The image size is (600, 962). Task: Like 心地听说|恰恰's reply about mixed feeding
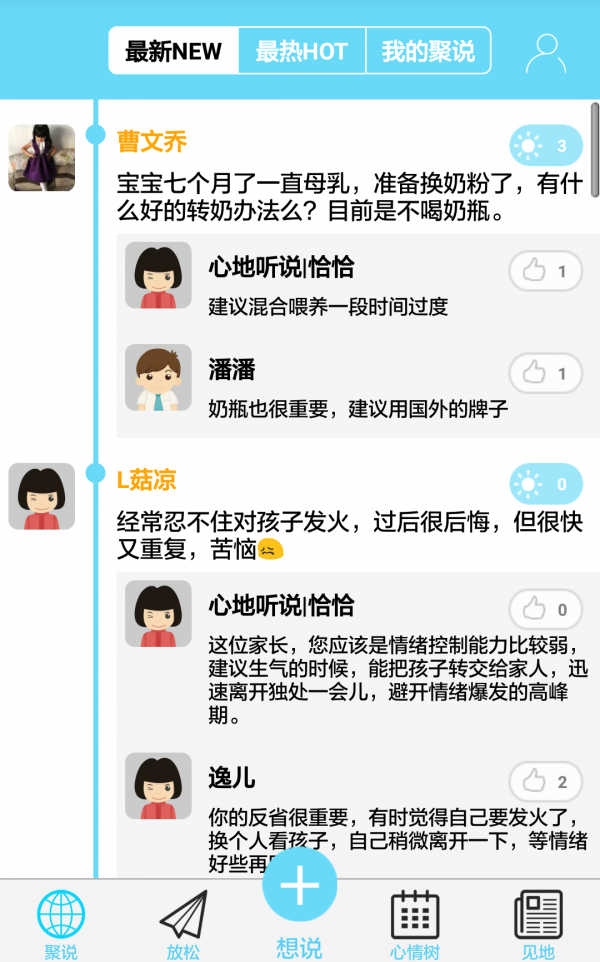[545, 271]
